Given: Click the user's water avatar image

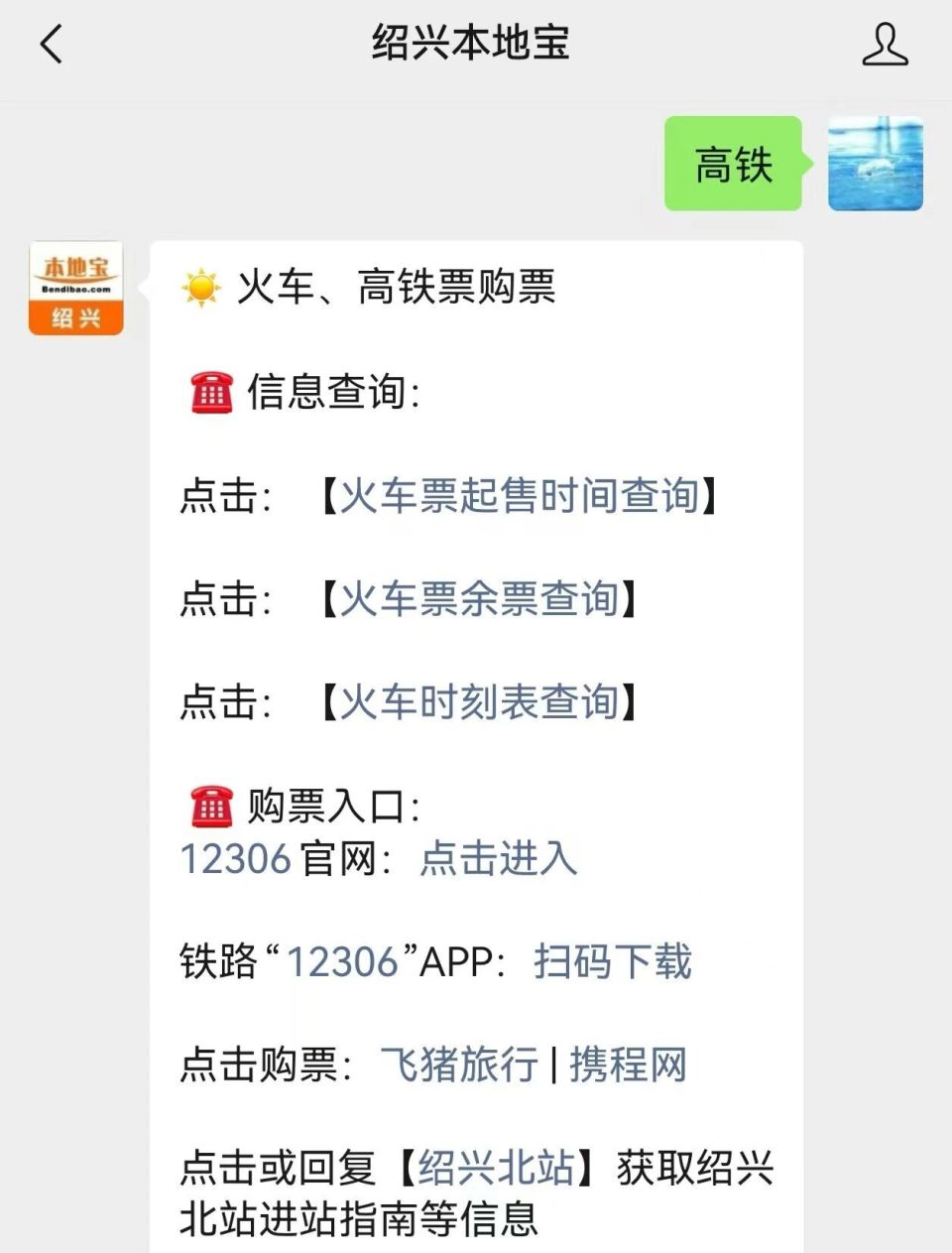Looking at the screenshot, I should pyautogui.click(x=876, y=164).
